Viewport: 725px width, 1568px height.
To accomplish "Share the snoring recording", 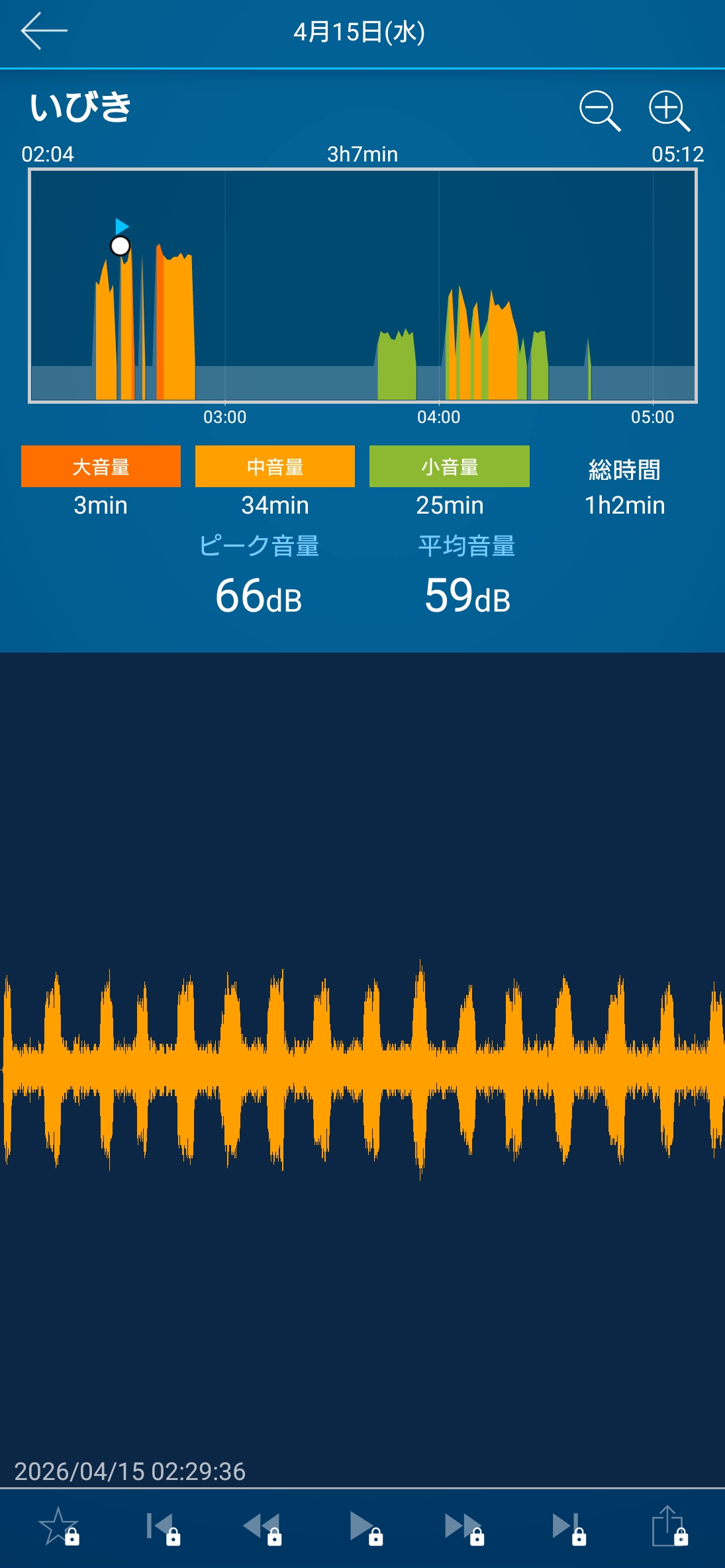I will click(x=668, y=1526).
